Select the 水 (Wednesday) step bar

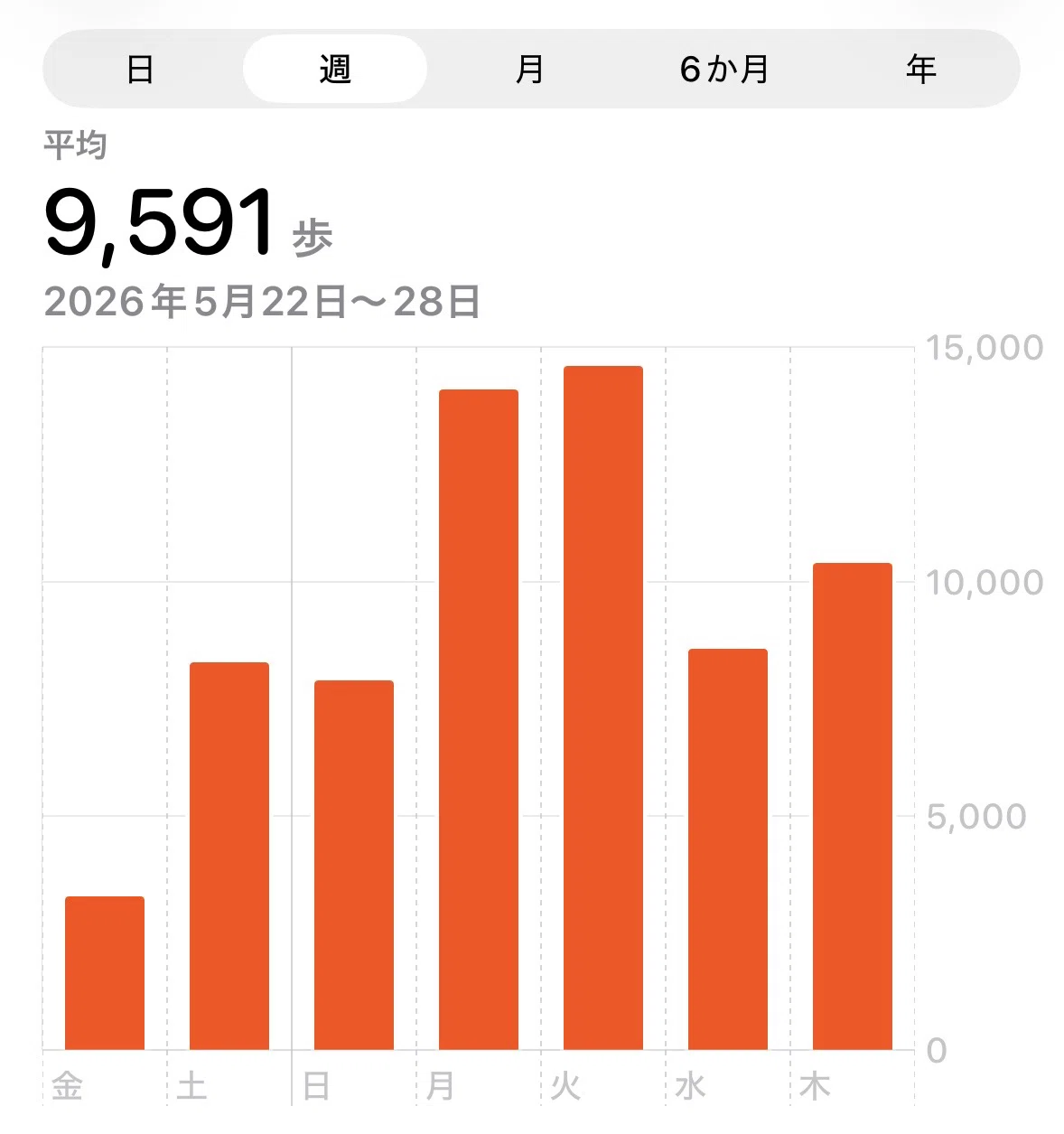(728, 849)
